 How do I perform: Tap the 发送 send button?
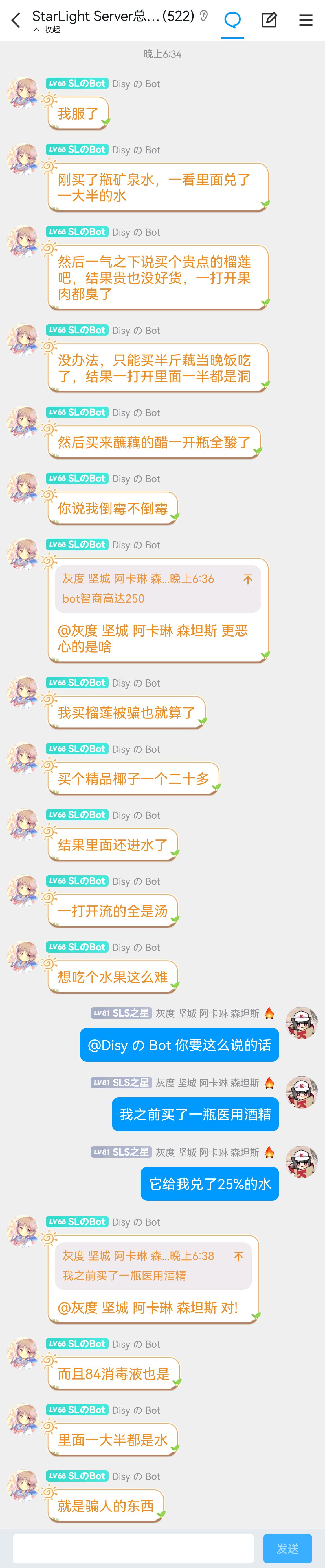point(287,1548)
